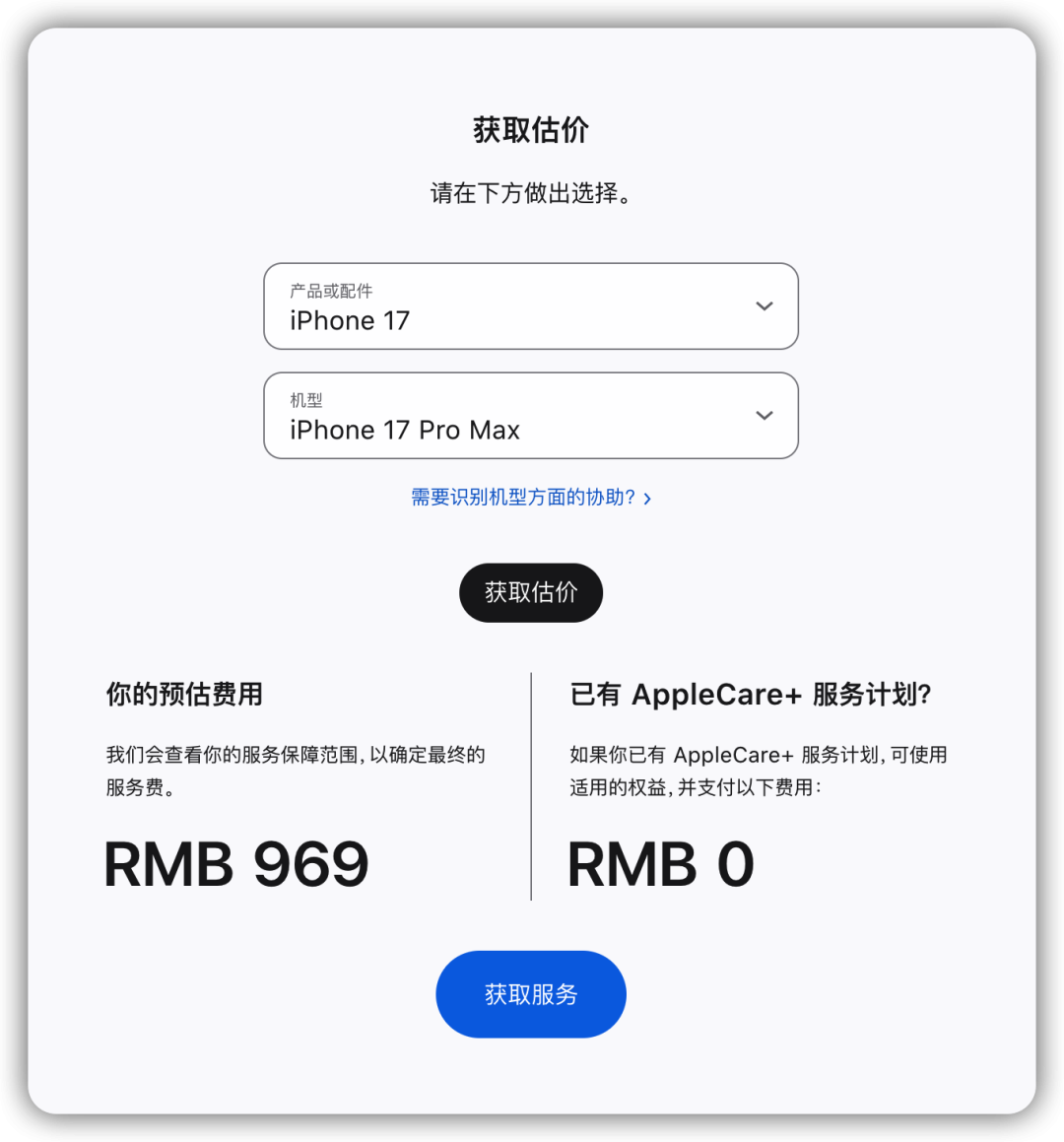Open the 需要识别机型方面的协助 help link
The height and width of the screenshot is (1142, 1064).
[x=530, y=498]
